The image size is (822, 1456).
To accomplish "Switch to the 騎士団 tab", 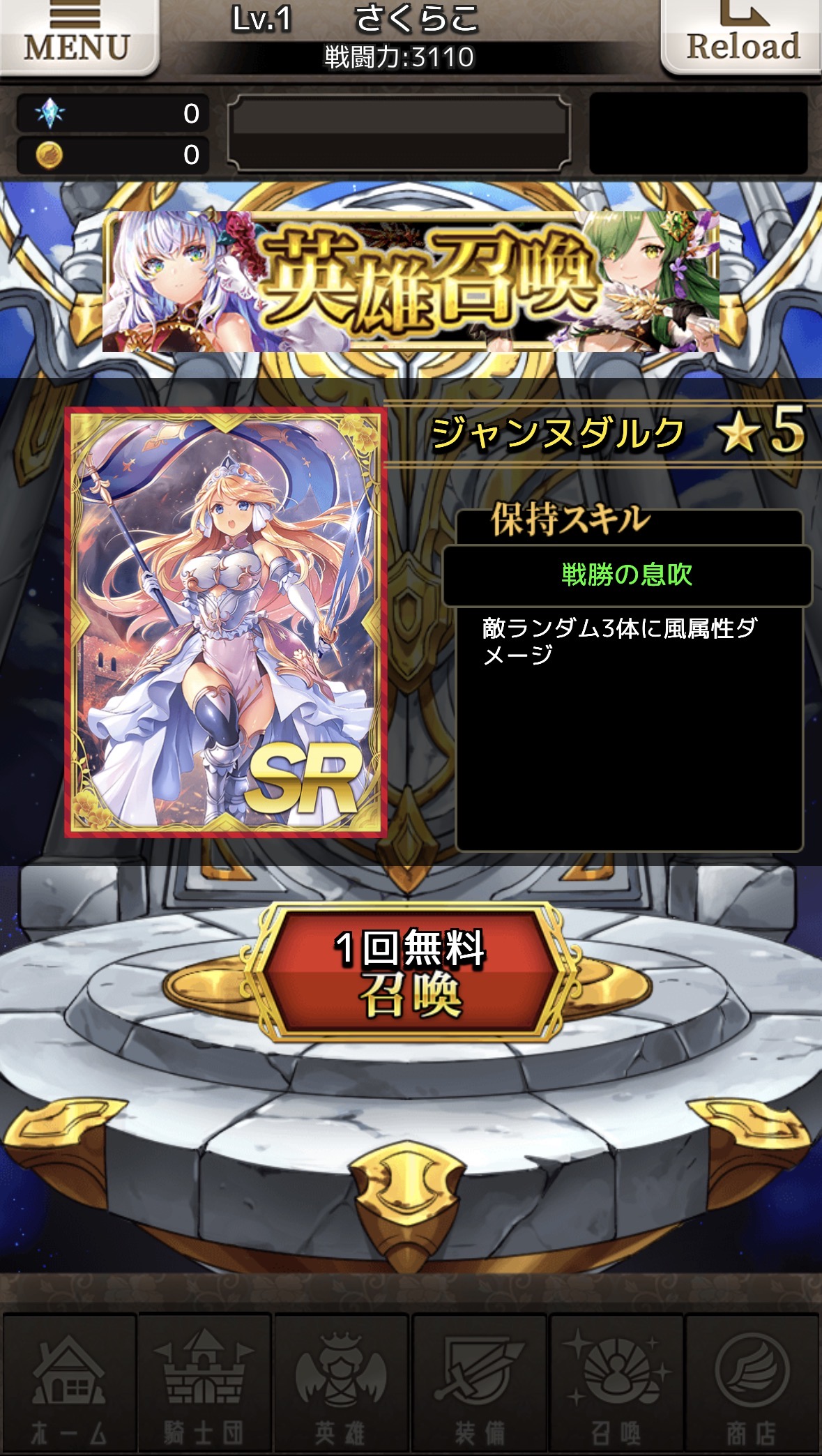I will click(204, 1383).
